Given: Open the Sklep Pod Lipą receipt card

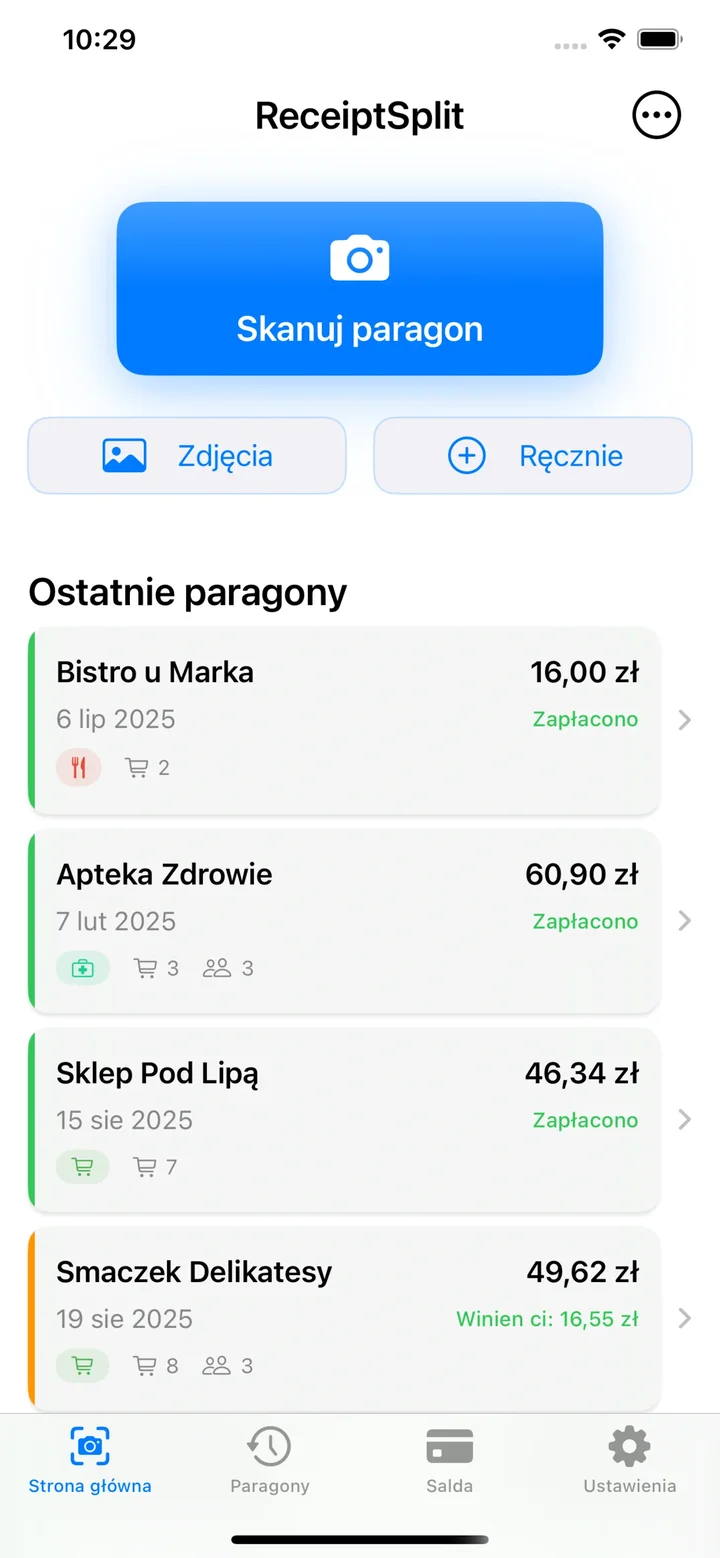Looking at the screenshot, I should tap(345, 1120).
